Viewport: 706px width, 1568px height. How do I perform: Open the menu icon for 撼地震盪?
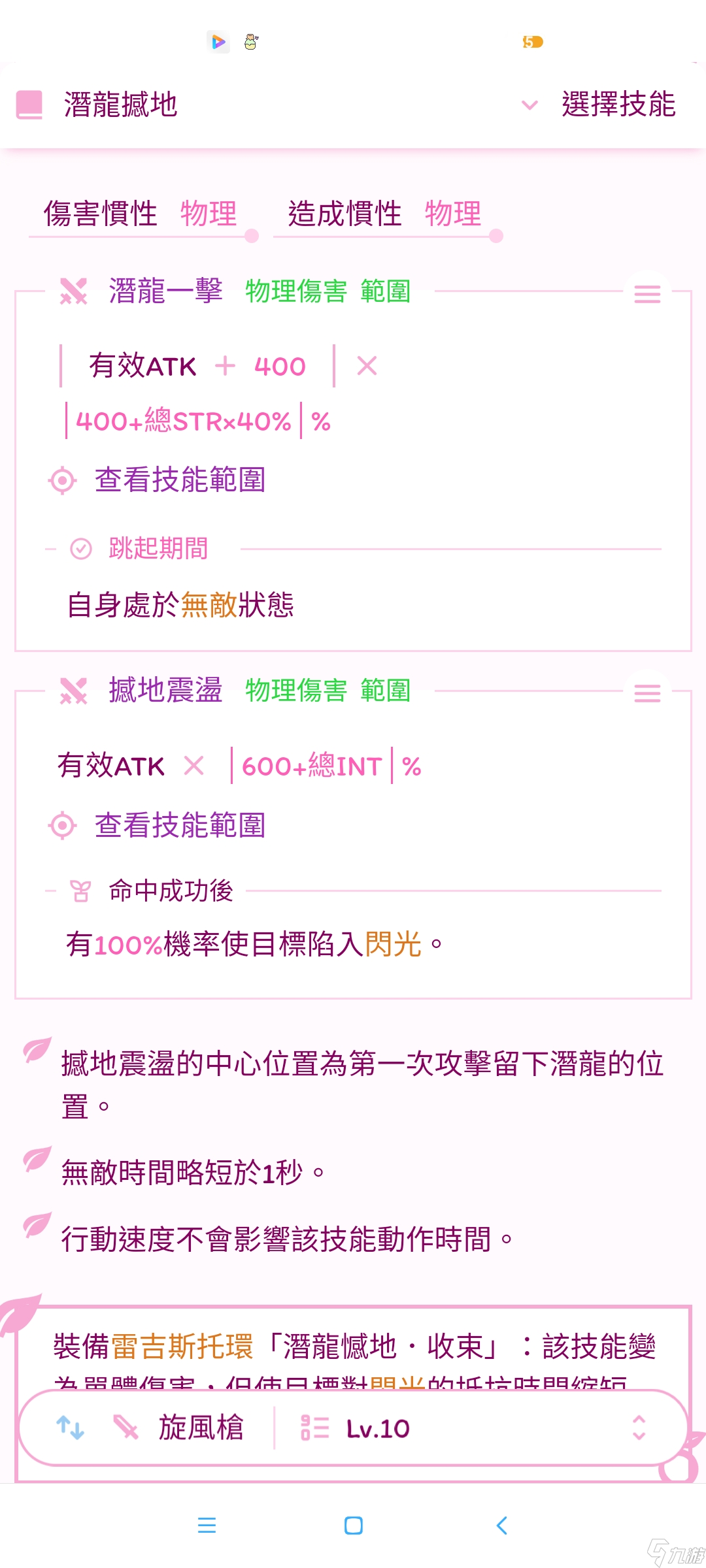647,693
